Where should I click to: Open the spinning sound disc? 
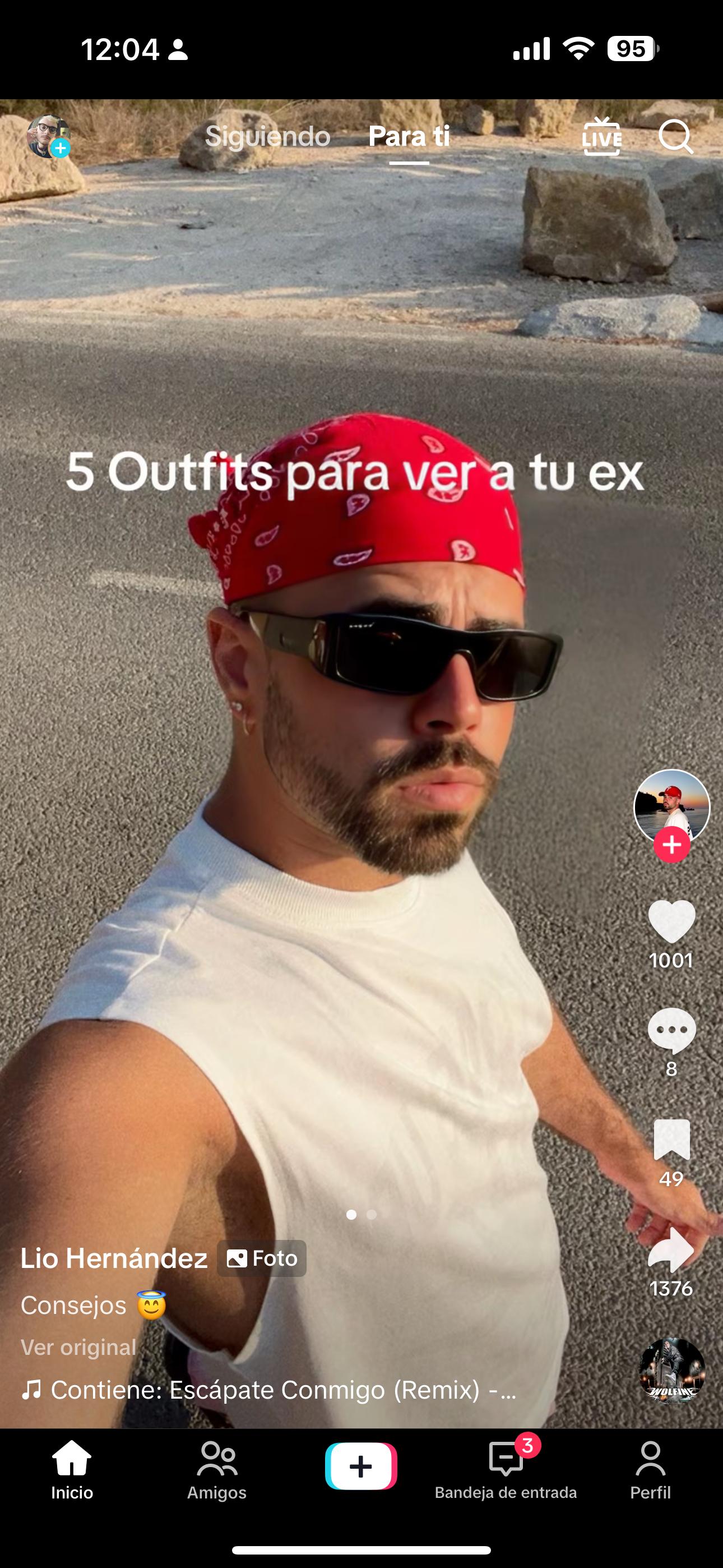coord(672,1371)
